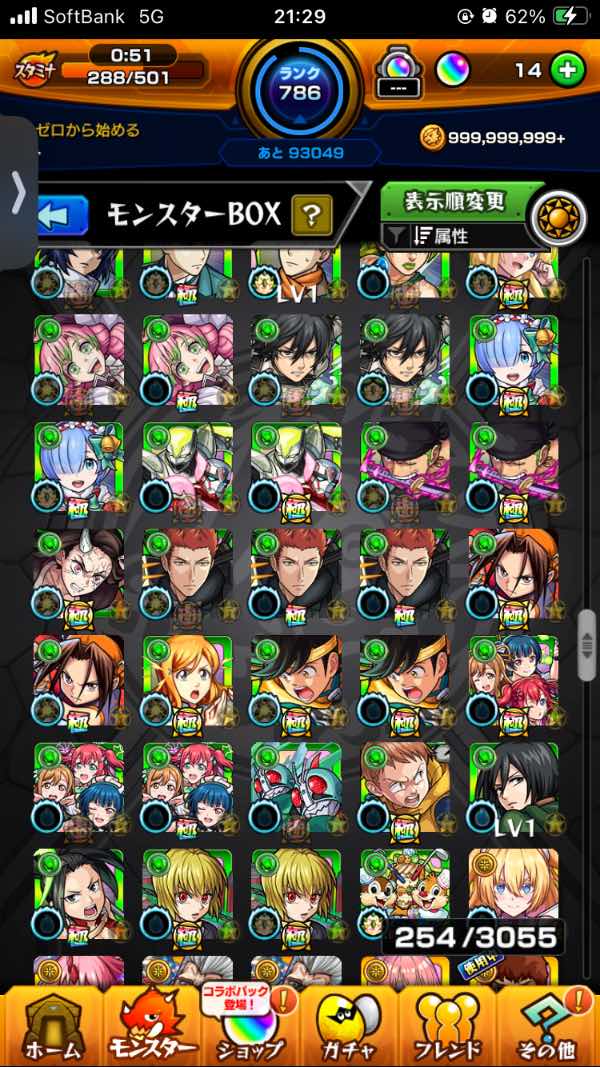
Task: Select the orange-haired girl monster
Action: pyautogui.click(x=187, y=680)
